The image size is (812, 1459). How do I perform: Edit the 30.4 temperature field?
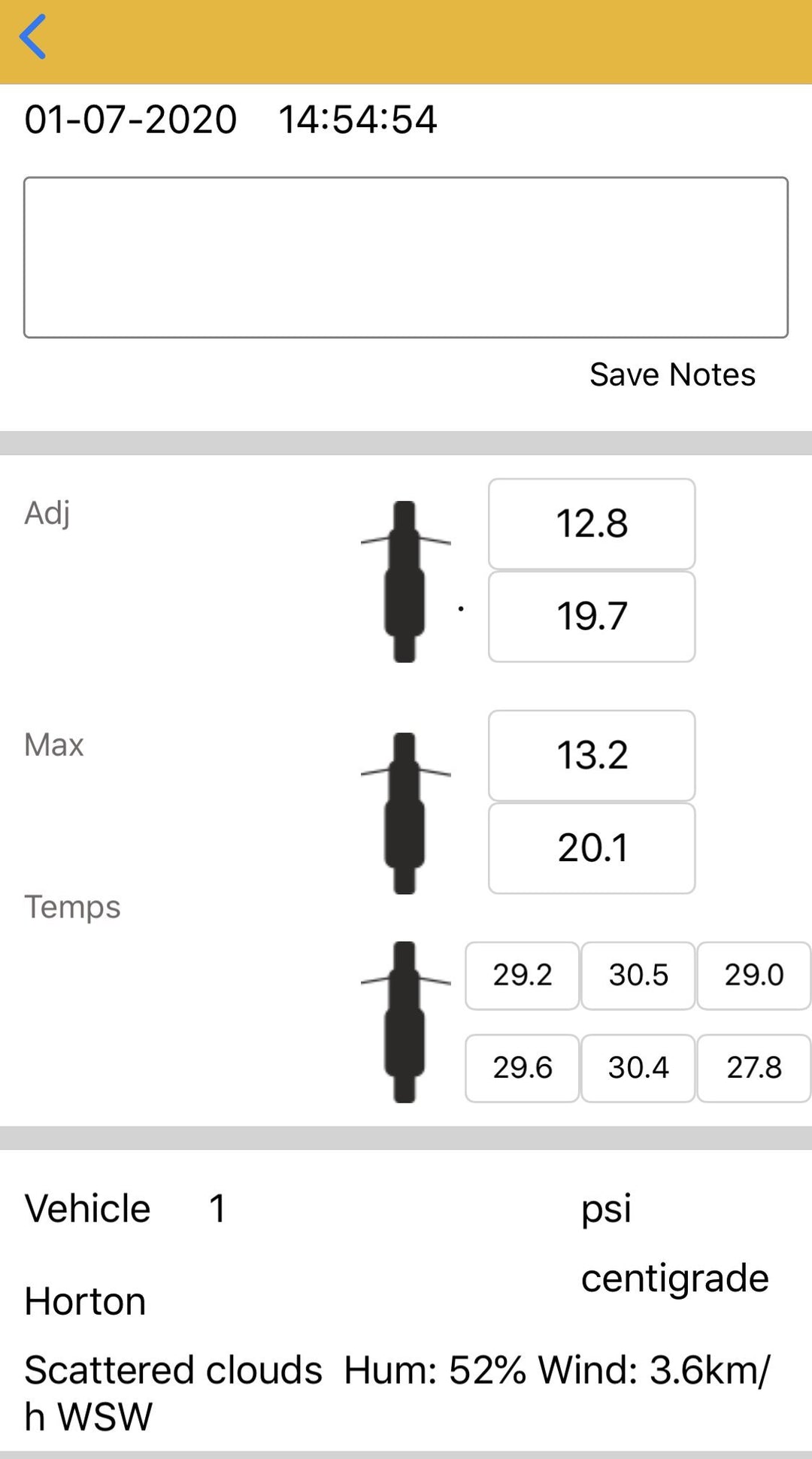[x=638, y=1068]
